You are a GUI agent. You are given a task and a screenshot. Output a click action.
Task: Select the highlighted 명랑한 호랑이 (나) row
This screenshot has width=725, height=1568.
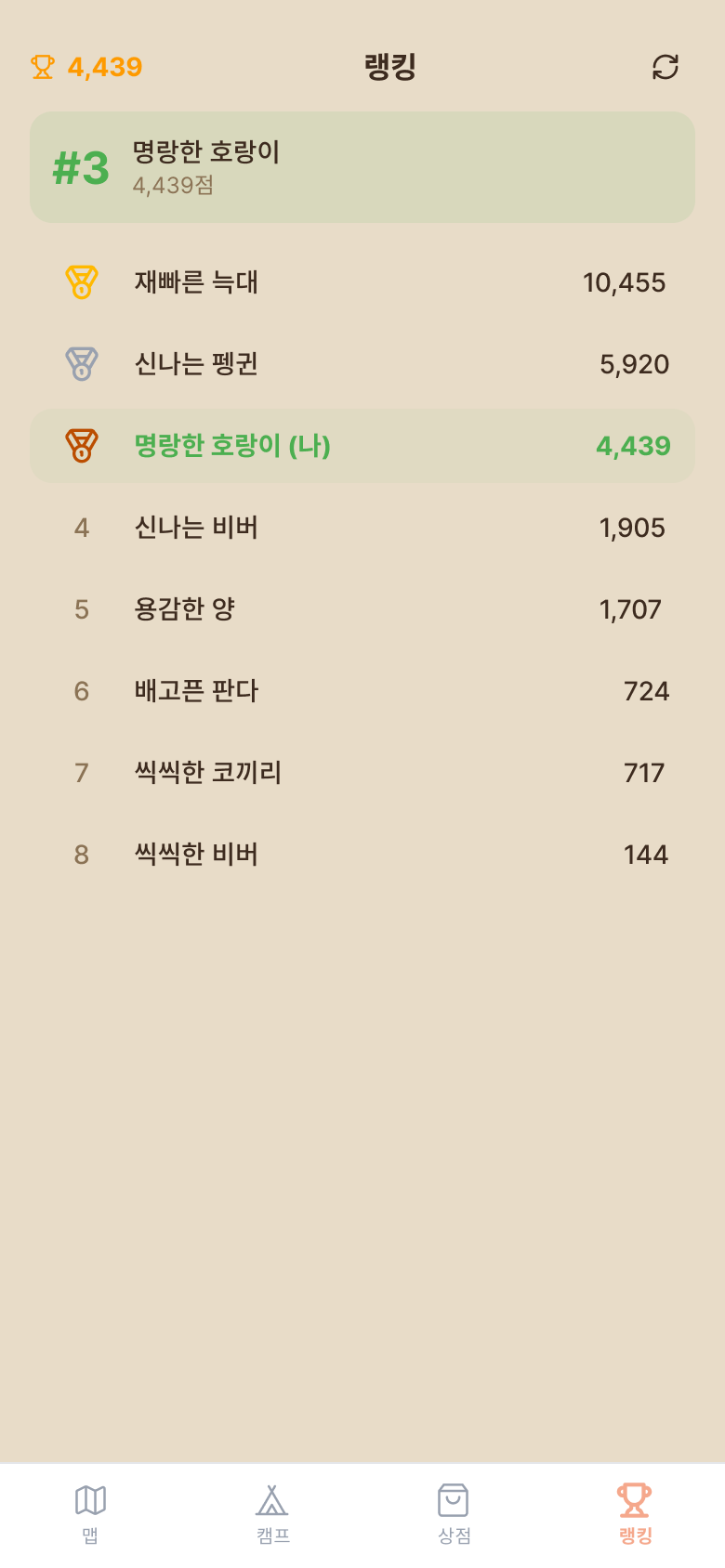(362, 445)
